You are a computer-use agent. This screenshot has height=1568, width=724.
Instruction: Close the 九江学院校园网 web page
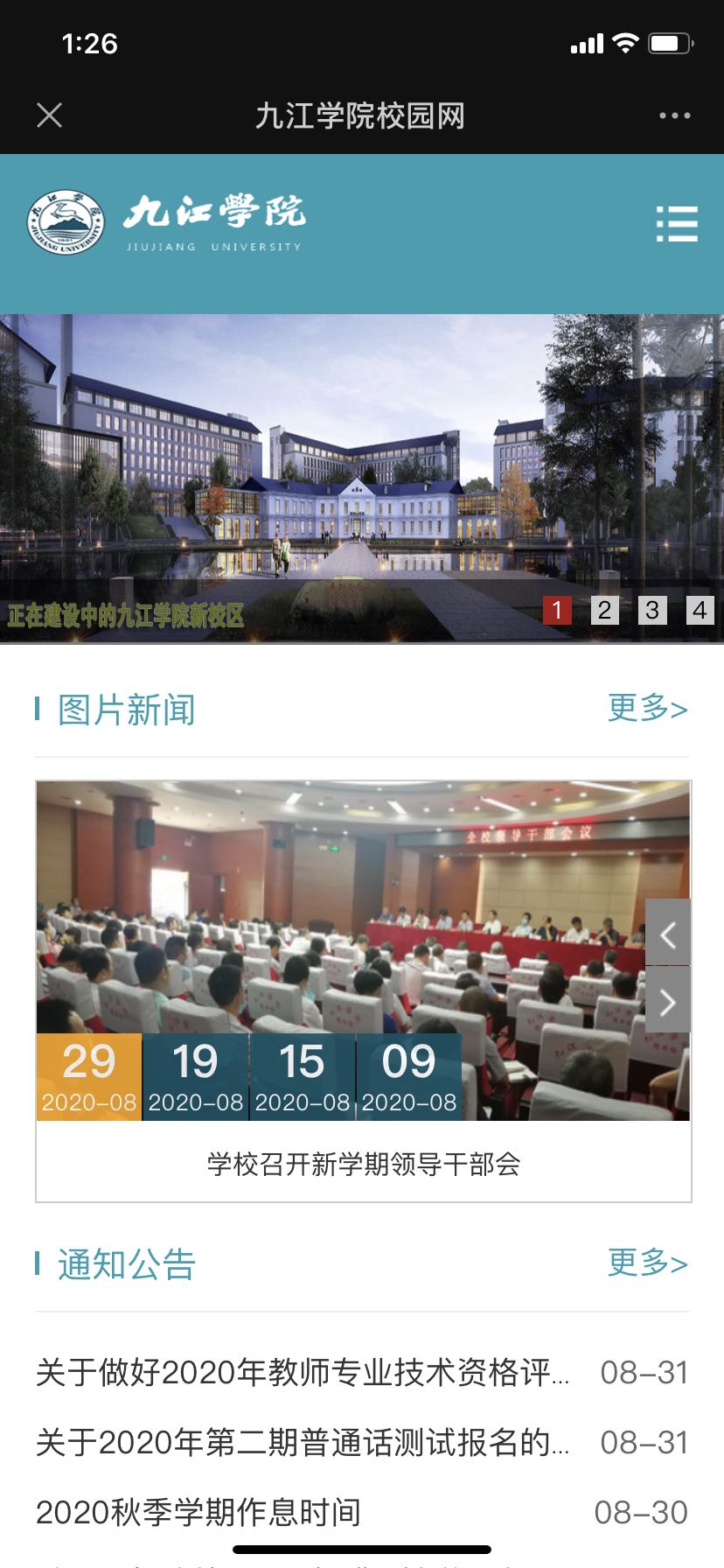[50, 115]
